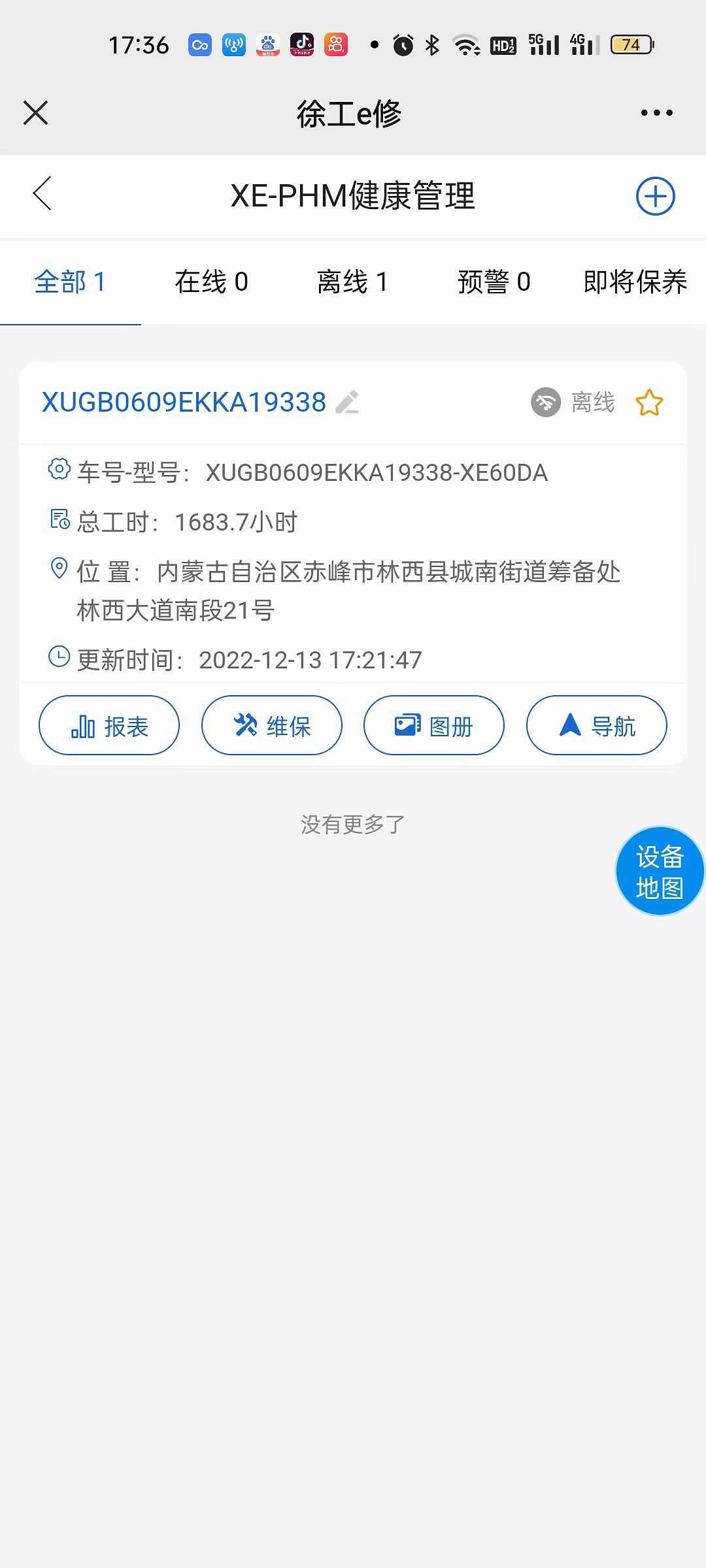The image size is (706, 1568).
Task: Open the 报表 report button
Action: pyautogui.click(x=109, y=726)
